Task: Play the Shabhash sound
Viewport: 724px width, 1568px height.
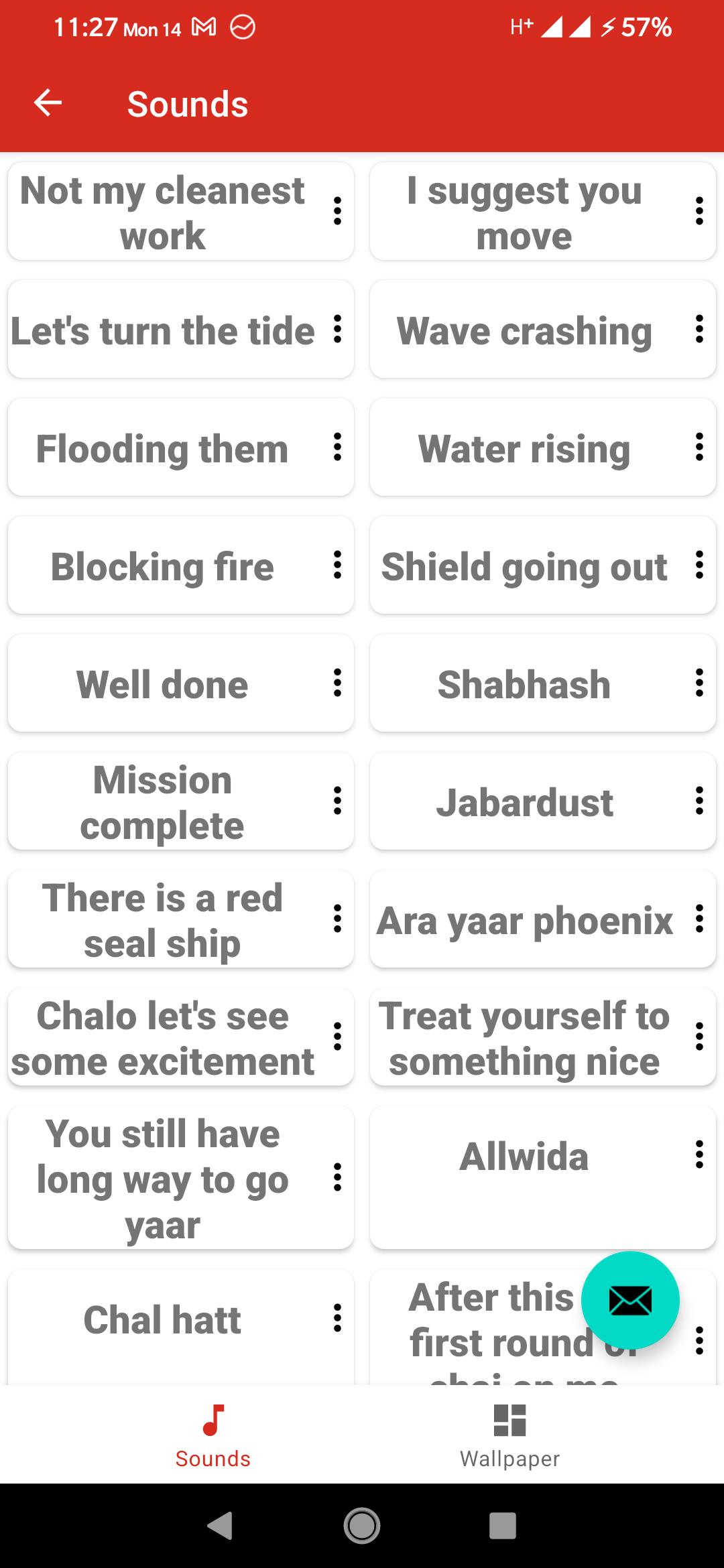Action: pos(524,684)
